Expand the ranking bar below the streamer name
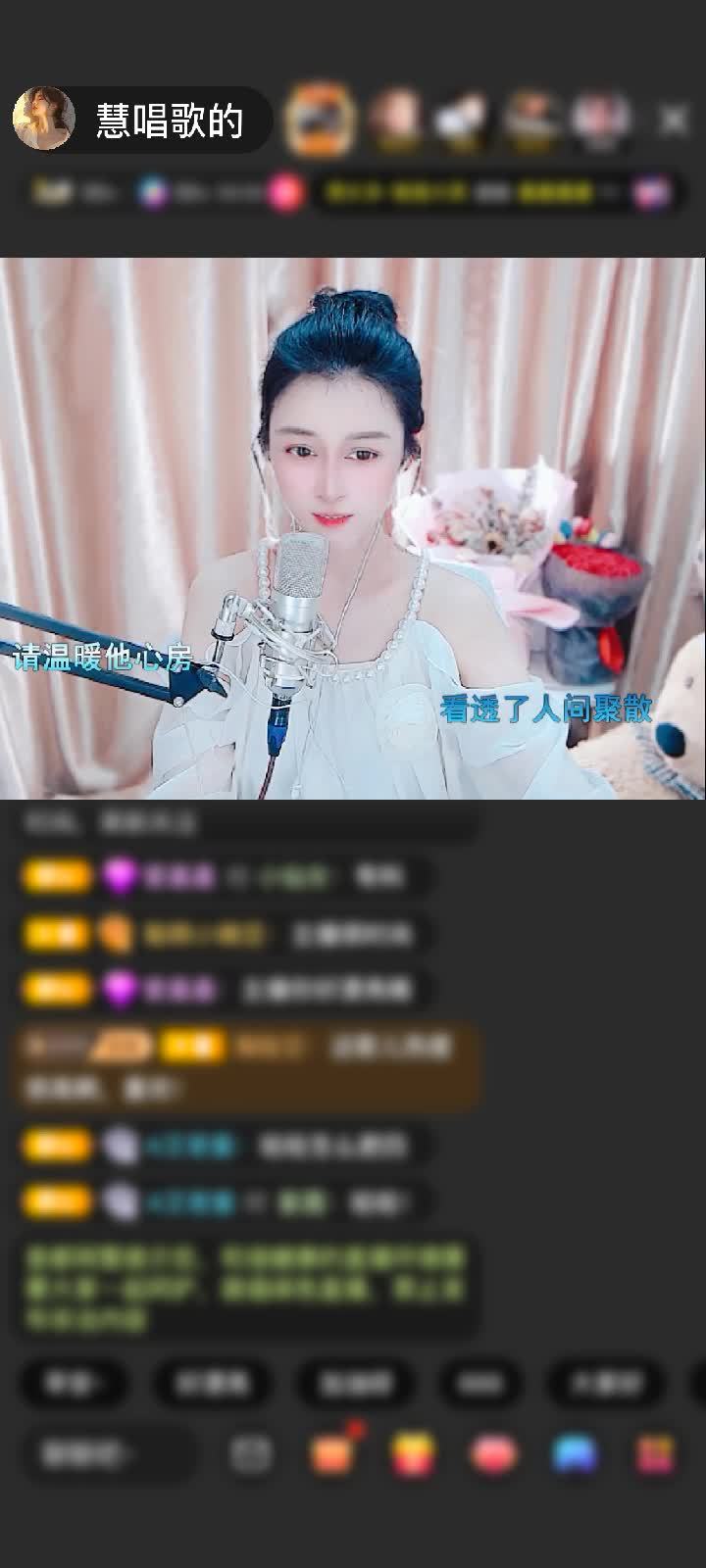Screen dimensions: 706x1568 pyautogui.click(x=471, y=192)
